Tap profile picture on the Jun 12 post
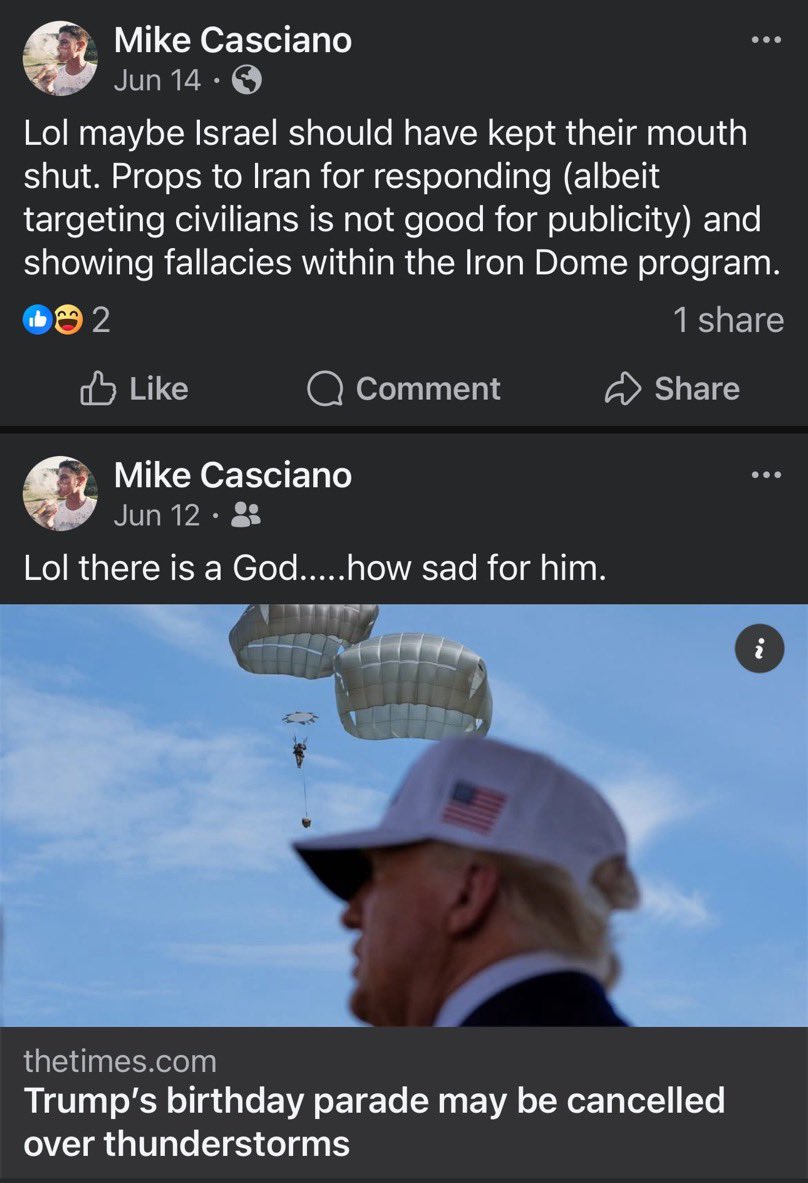 click(x=59, y=493)
